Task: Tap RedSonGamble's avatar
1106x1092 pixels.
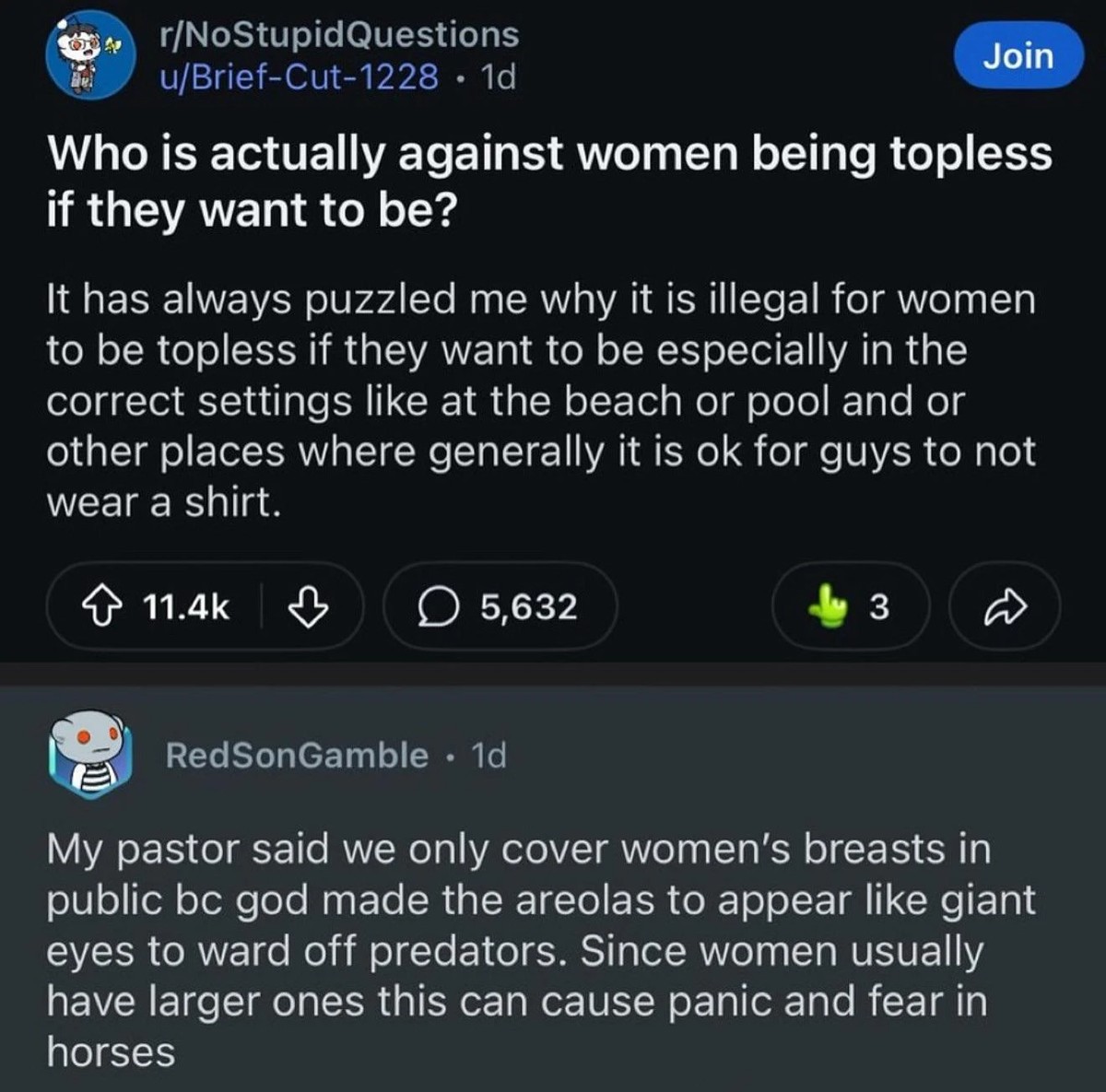Action: click(90, 754)
